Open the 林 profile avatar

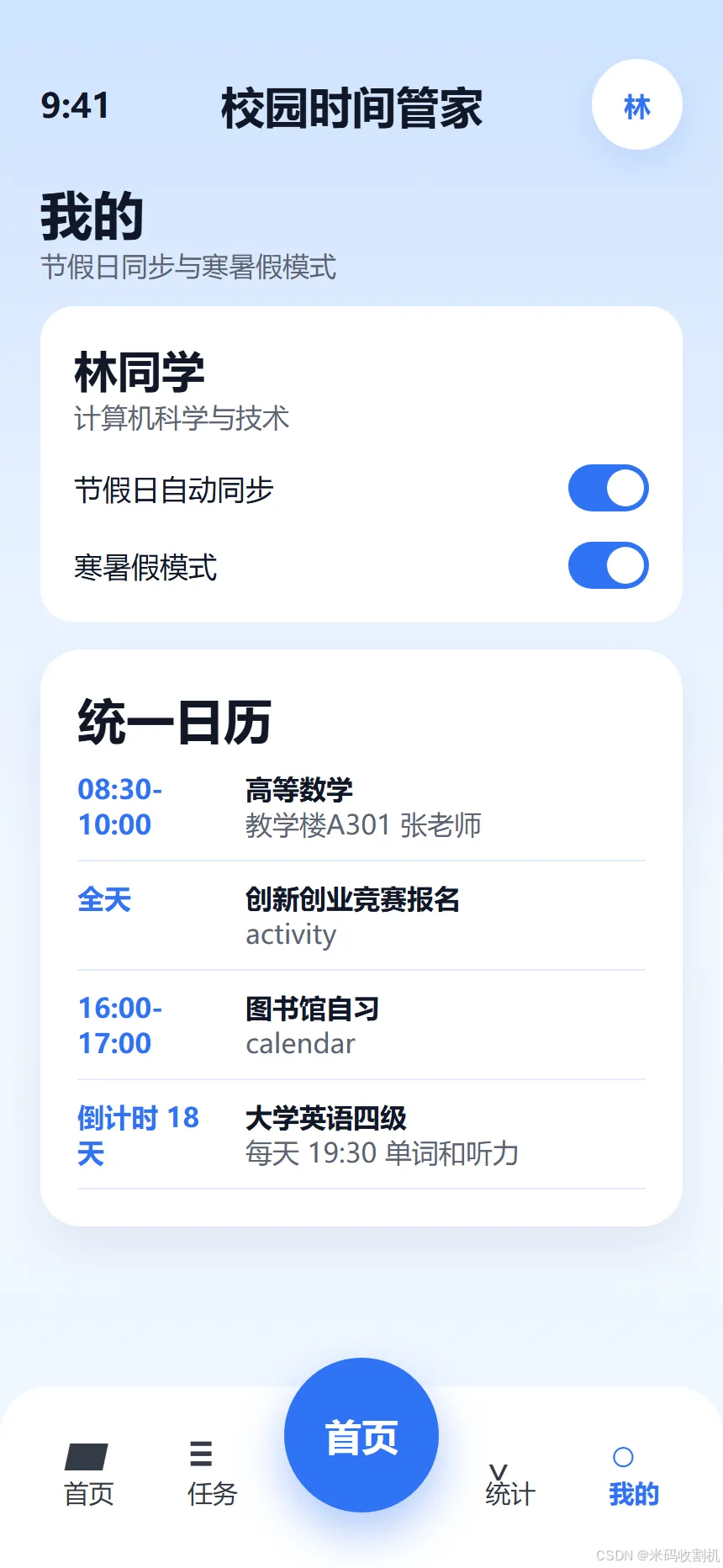[x=636, y=104]
